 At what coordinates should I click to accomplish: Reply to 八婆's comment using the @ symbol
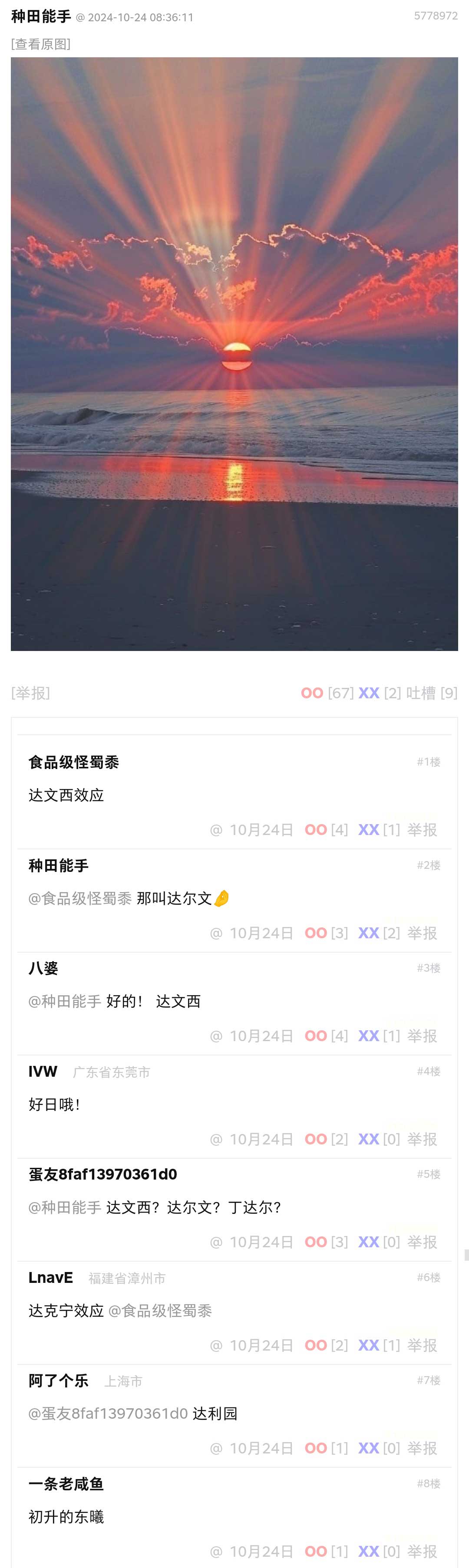point(216,1036)
